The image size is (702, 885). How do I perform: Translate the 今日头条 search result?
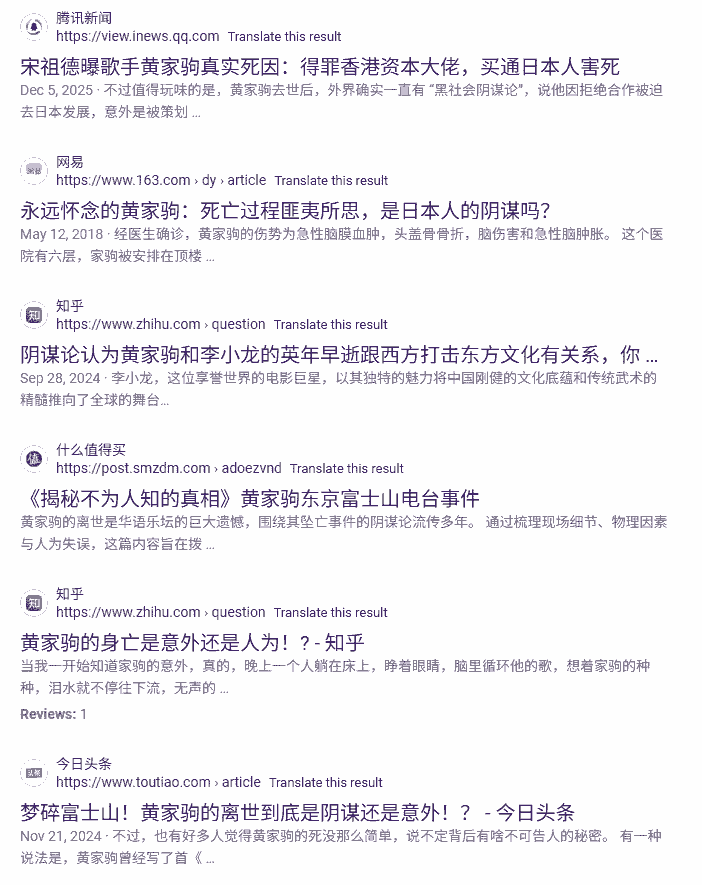(326, 782)
